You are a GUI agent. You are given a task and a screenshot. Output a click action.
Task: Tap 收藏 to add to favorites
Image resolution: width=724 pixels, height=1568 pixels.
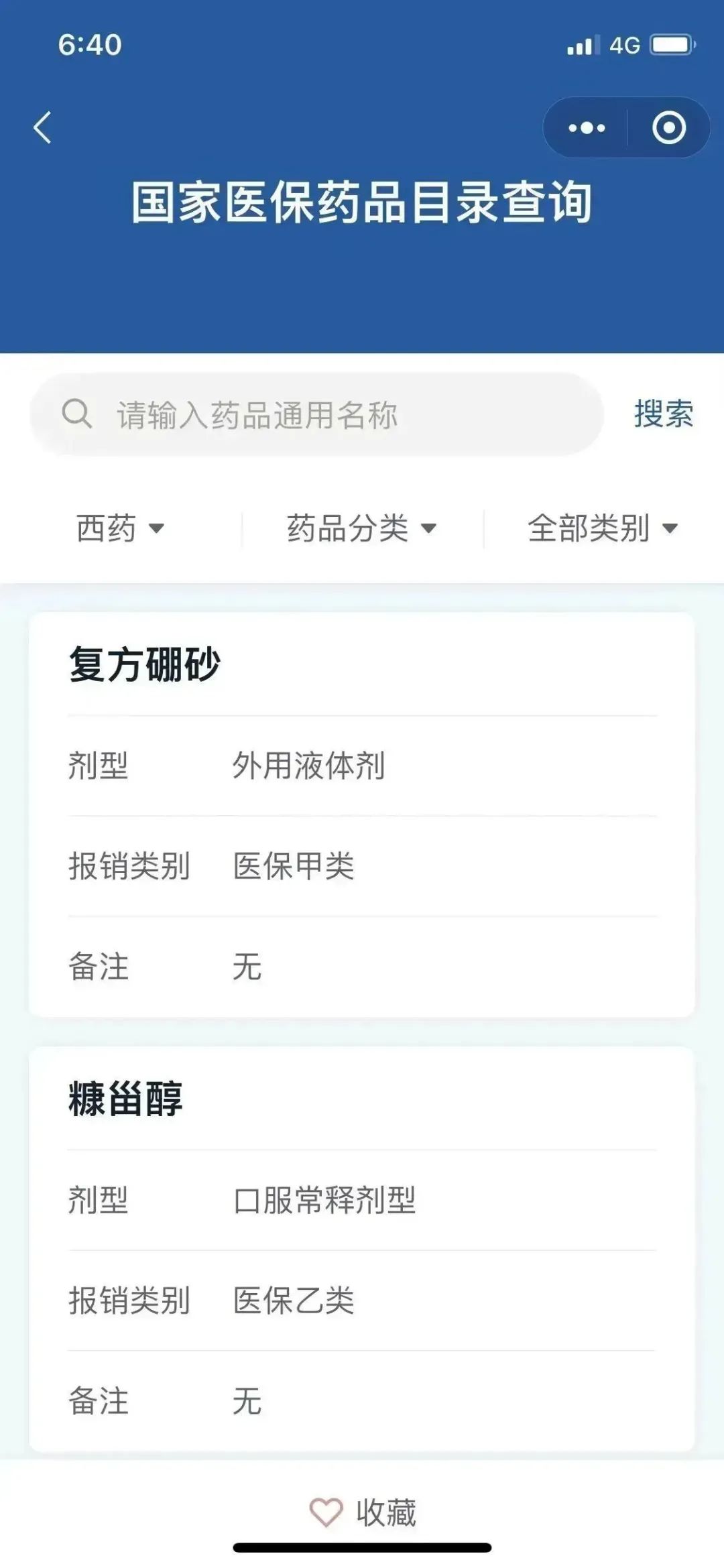click(363, 1512)
